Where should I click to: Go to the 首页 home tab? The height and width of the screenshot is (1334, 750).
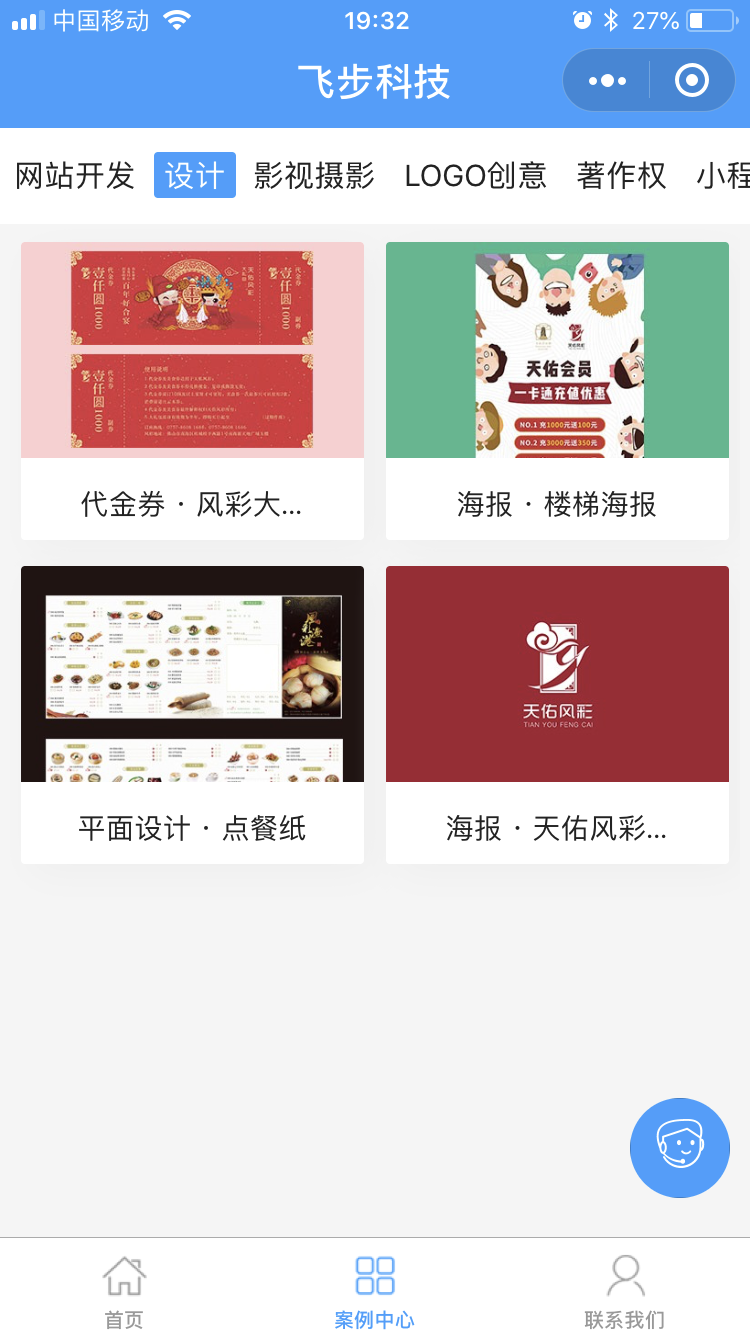[124, 1292]
